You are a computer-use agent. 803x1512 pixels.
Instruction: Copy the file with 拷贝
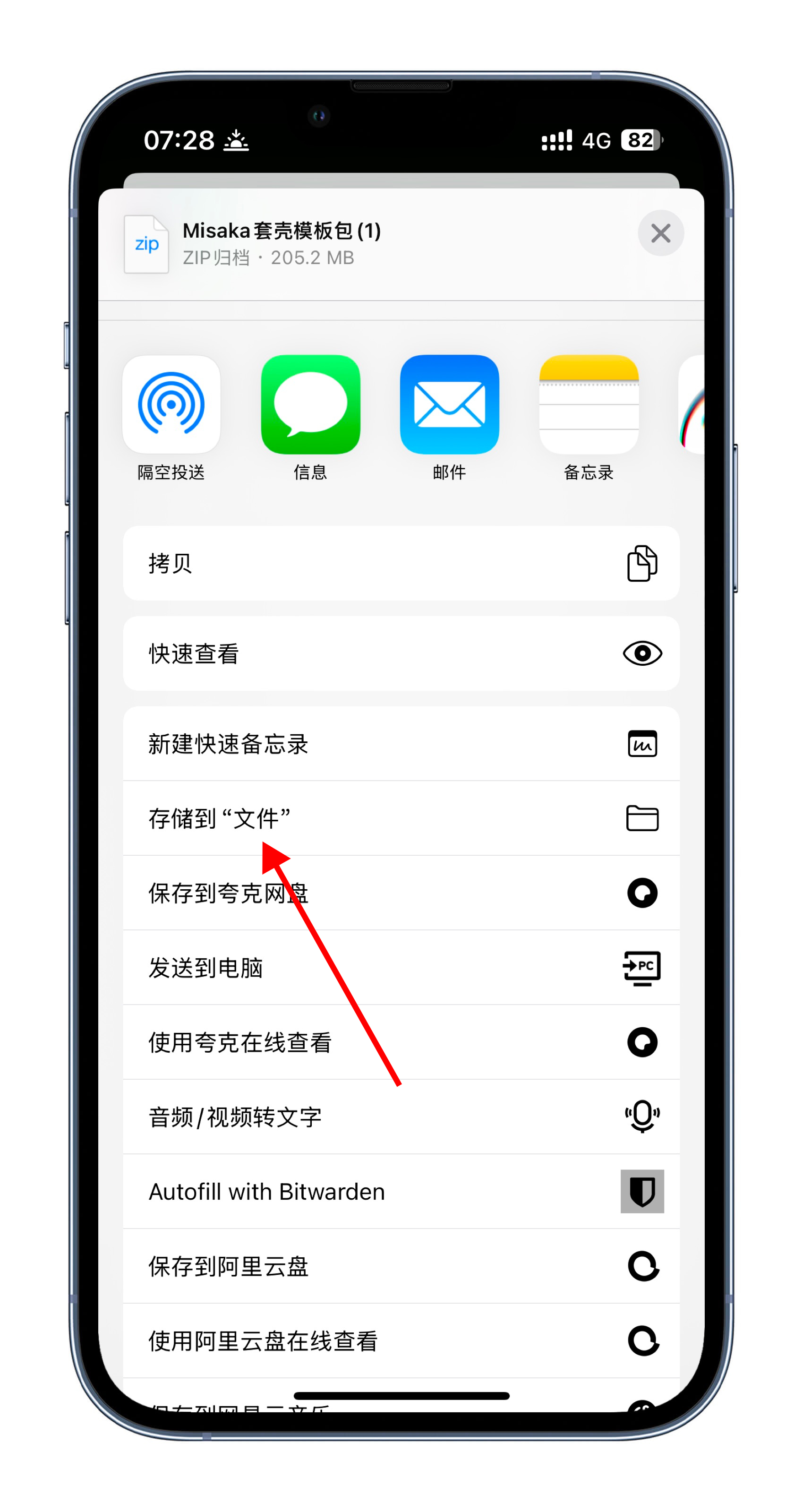click(x=401, y=563)
